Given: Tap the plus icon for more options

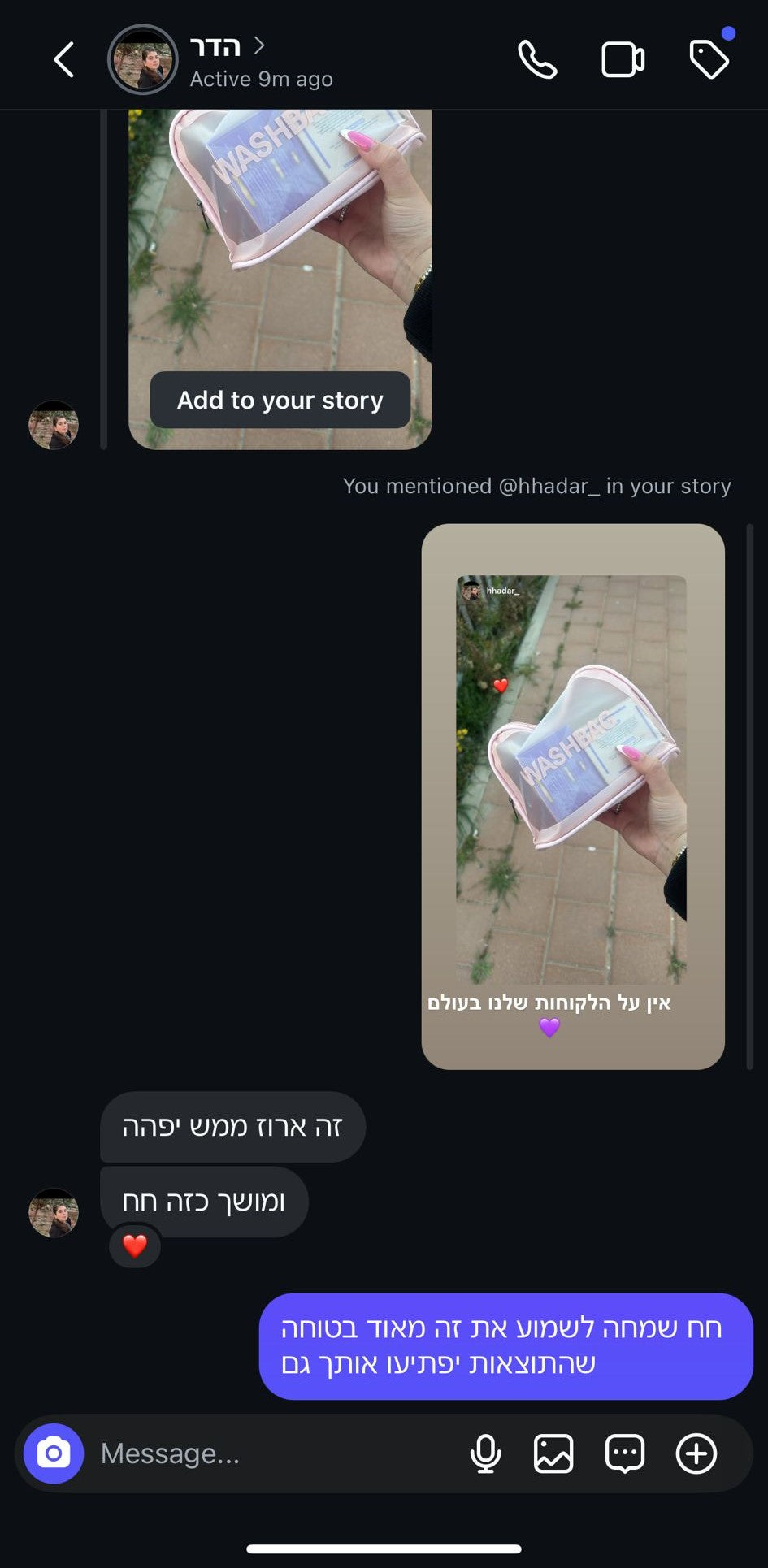Looking at the screenshot, I should (696, 1453).
